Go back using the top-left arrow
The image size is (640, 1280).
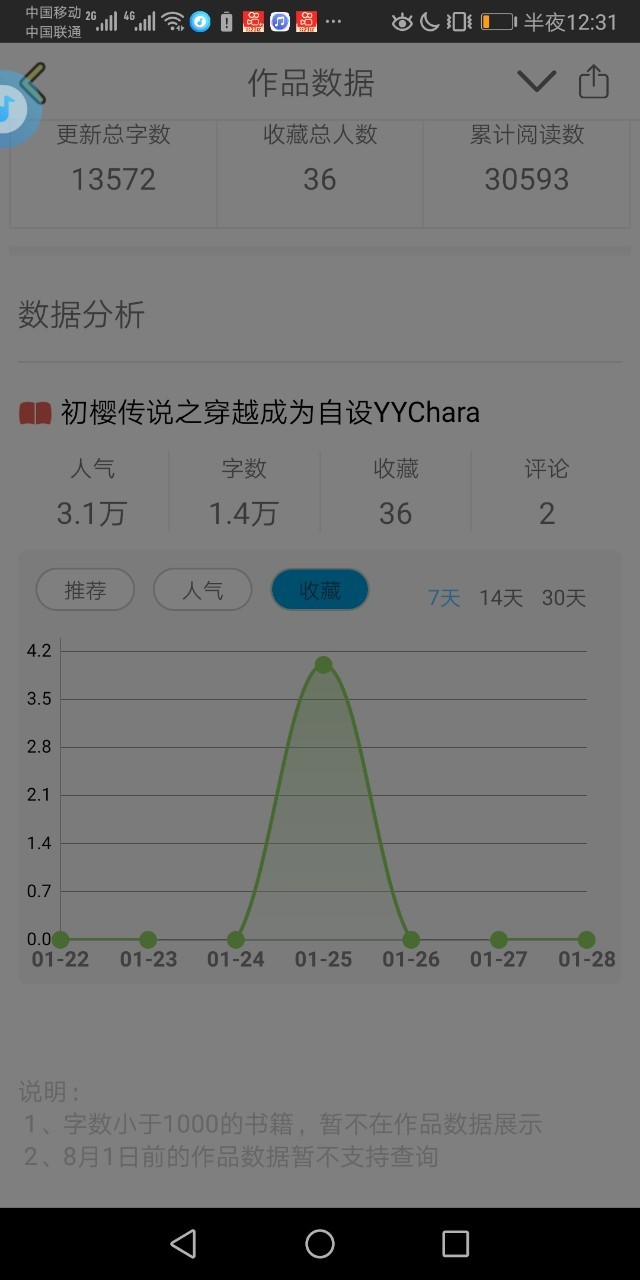coord(34,82)
